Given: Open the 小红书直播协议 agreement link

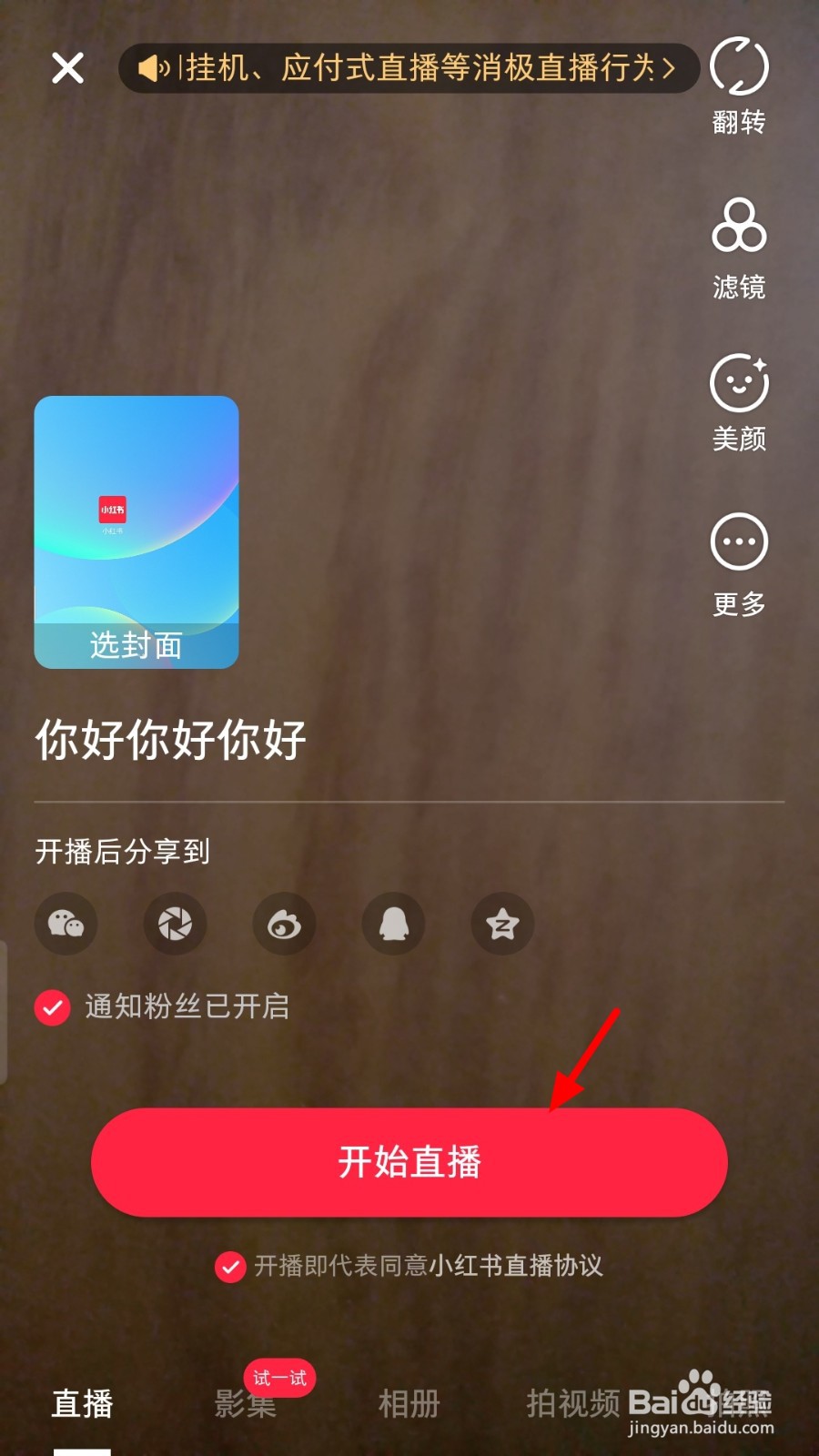Looking at the screenshot, I should click(519, 1265).
